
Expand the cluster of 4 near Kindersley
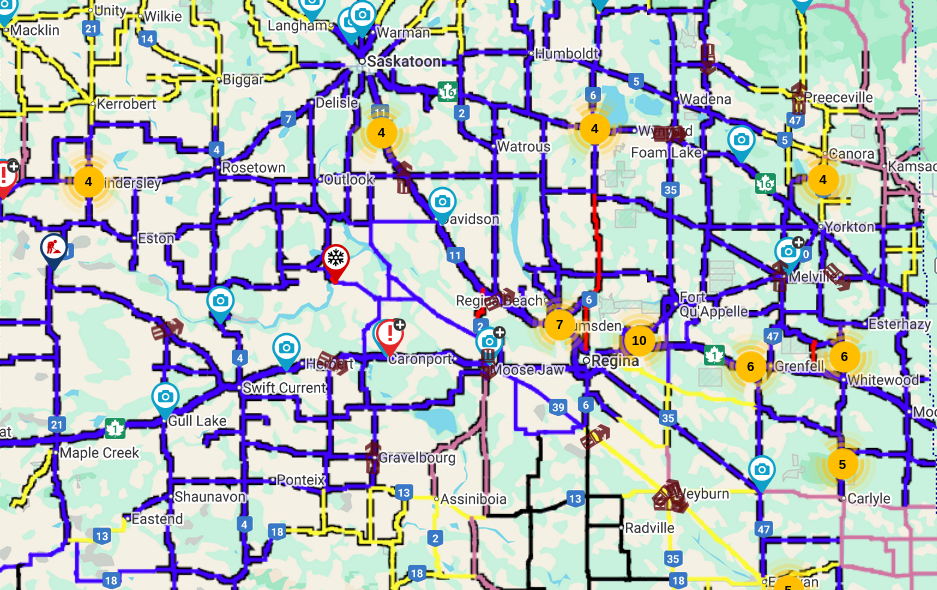pos(88,182)
